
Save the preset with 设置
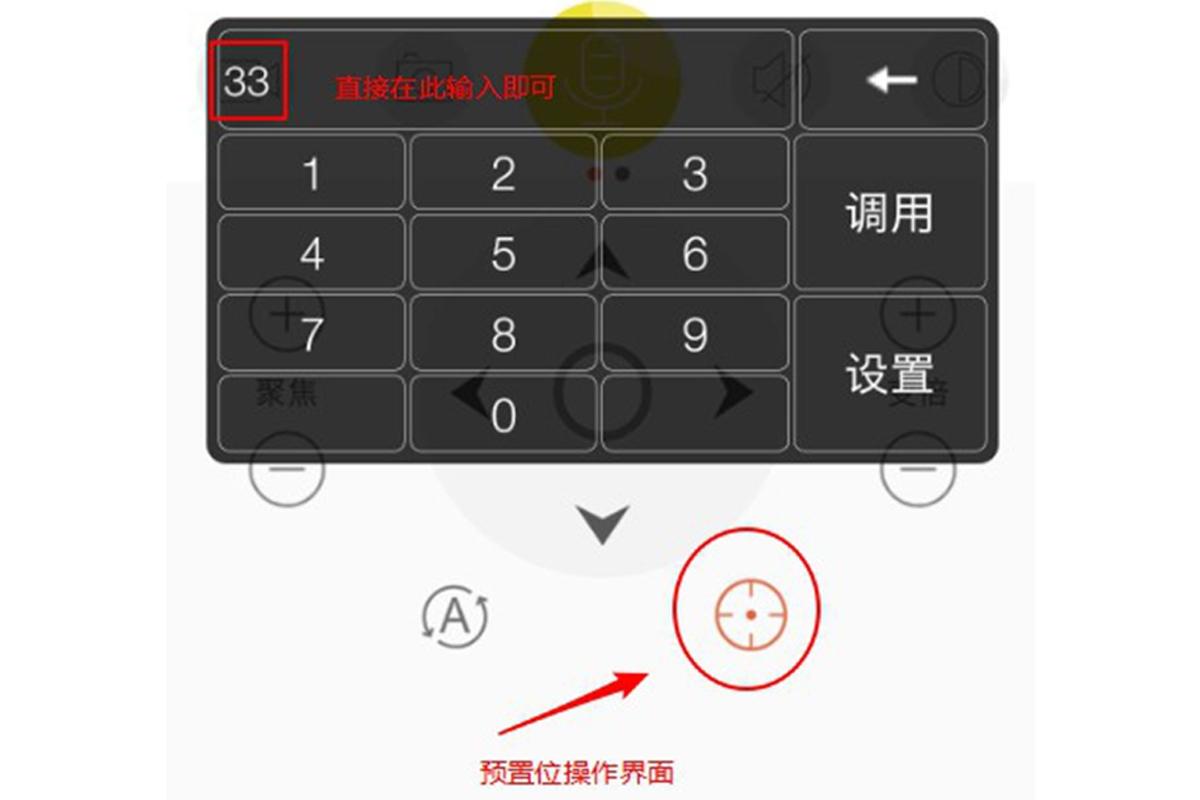pyautogui.click(x=889, y=373)
